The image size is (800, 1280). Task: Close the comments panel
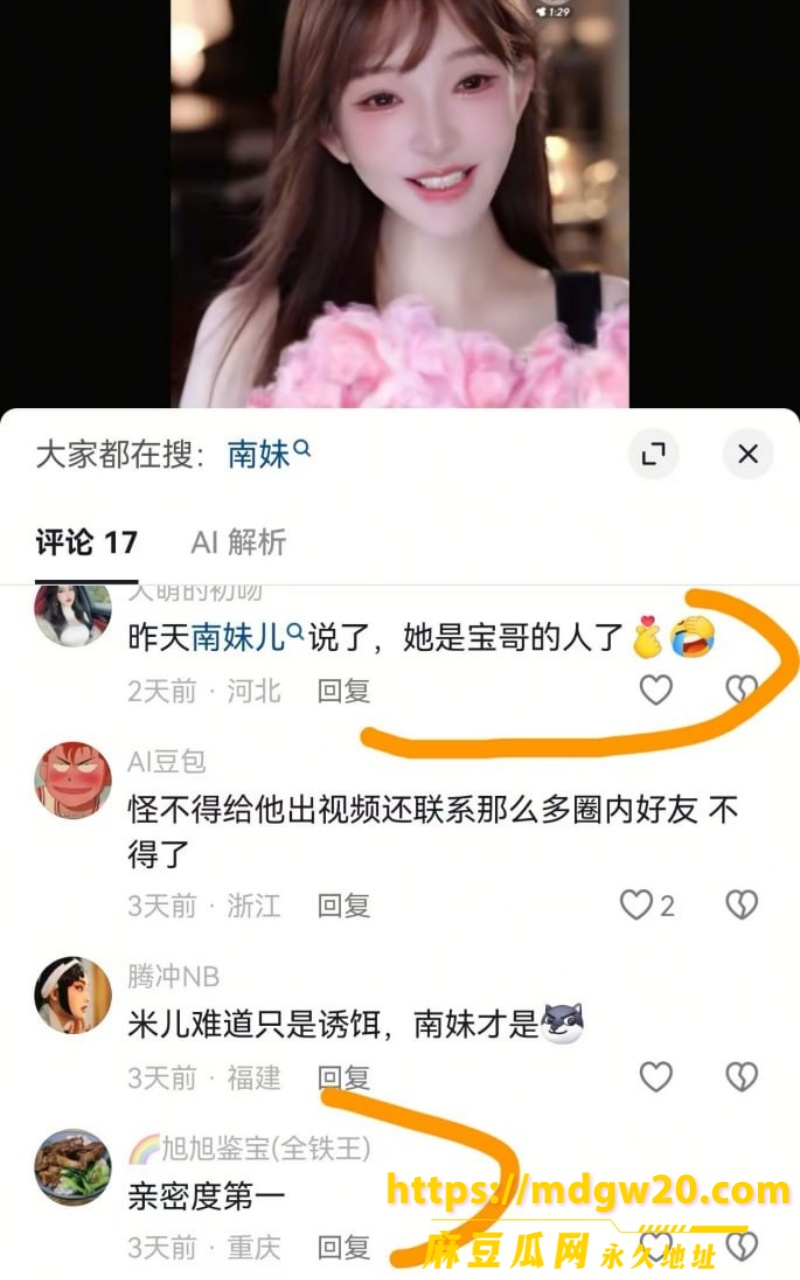click(748, 454)
